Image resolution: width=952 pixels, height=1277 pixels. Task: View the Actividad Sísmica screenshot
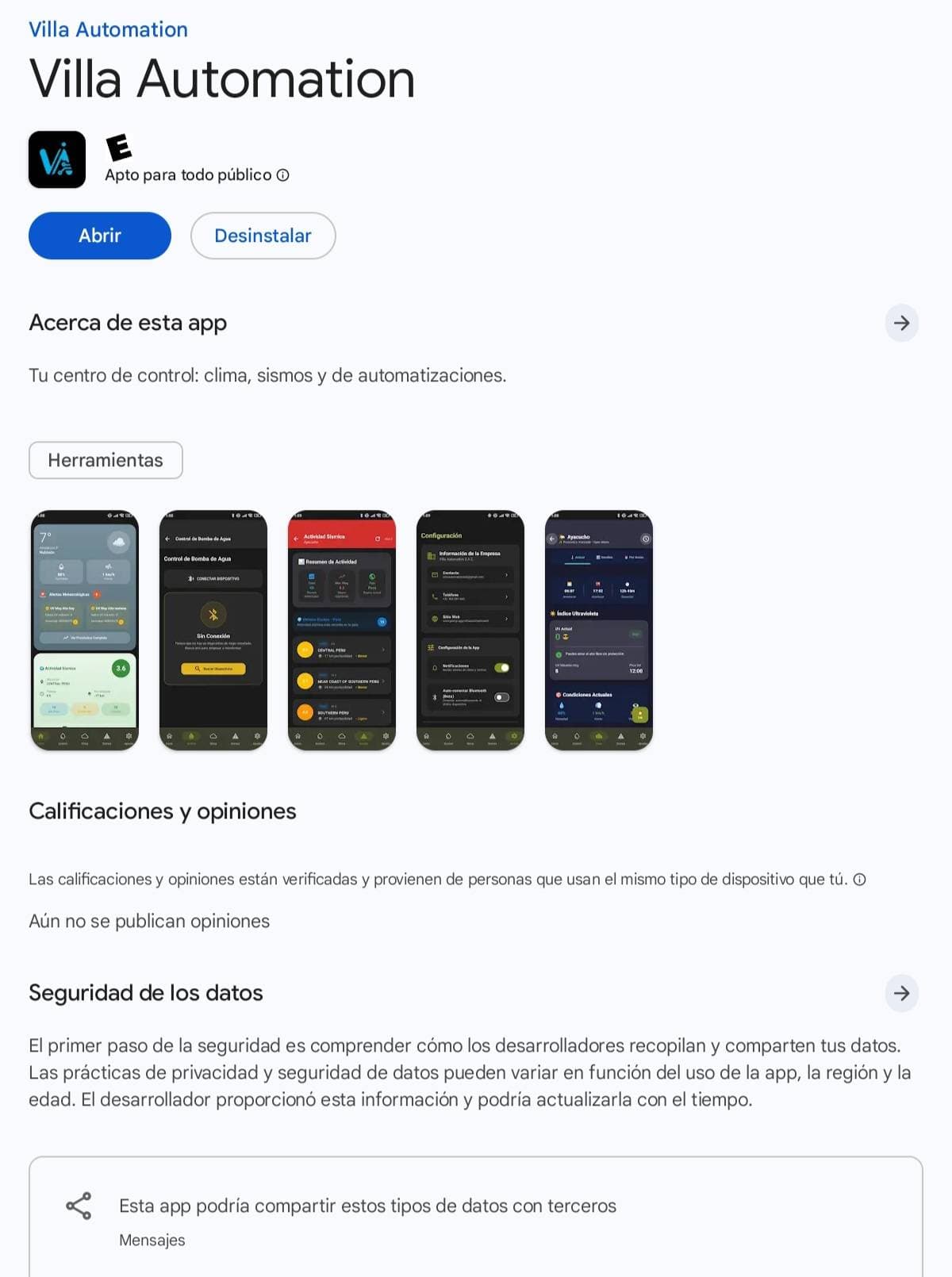click(x=342, y=630)
